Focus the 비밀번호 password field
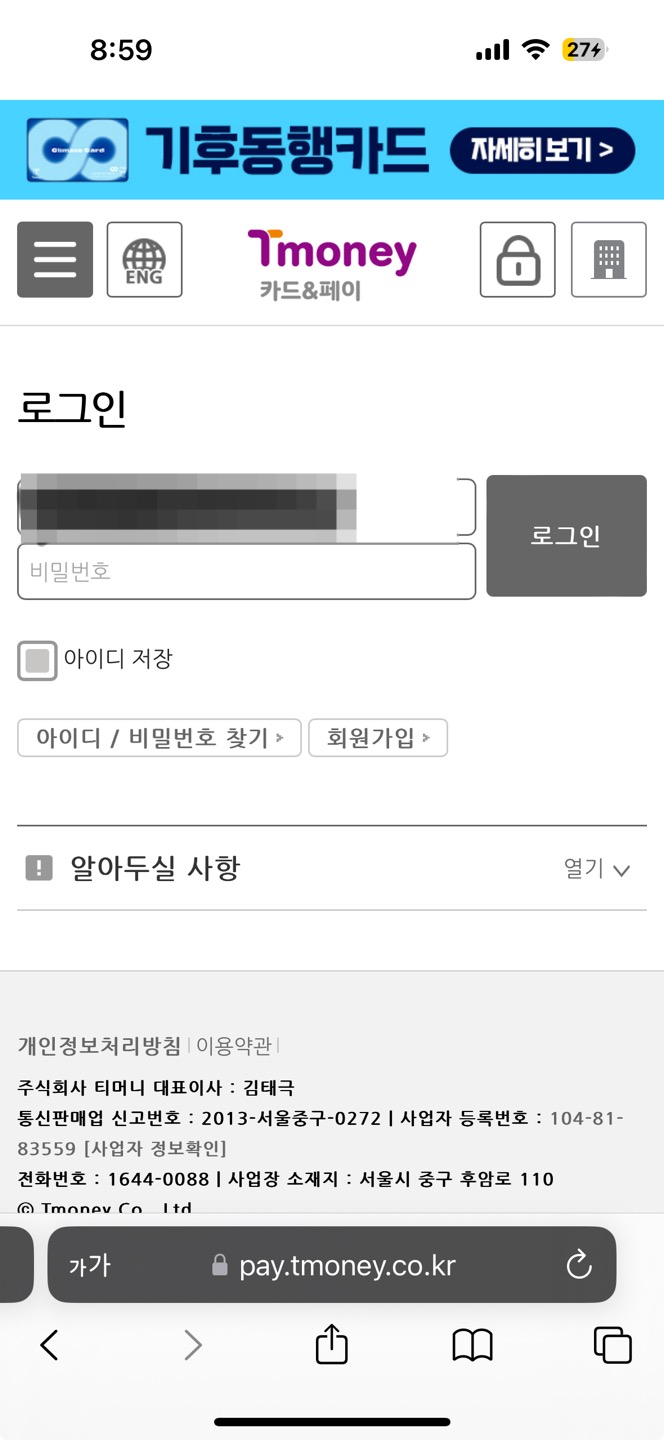 click(x=246, y=572)
